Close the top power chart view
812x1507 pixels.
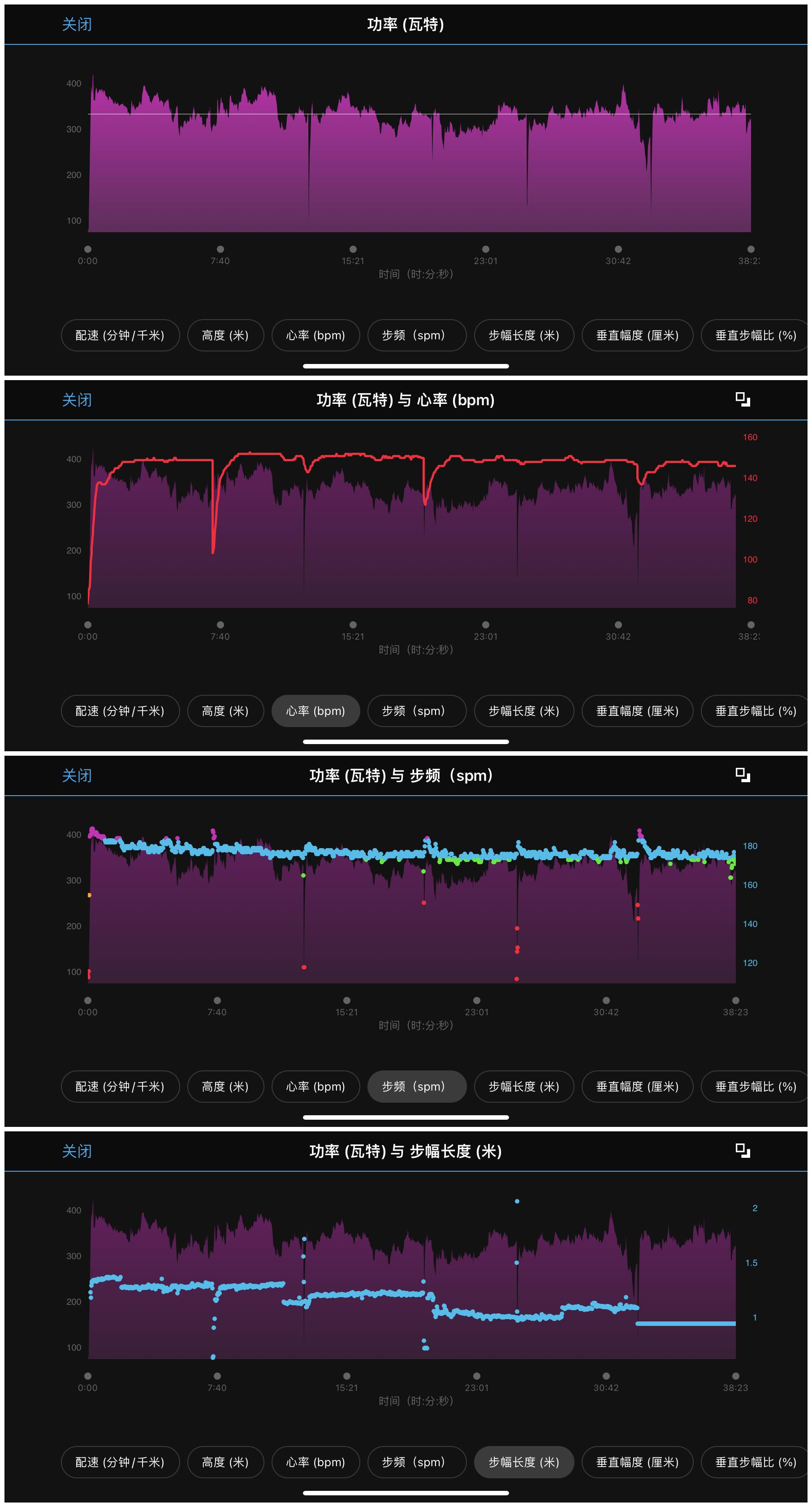click(x=77, y=25)
